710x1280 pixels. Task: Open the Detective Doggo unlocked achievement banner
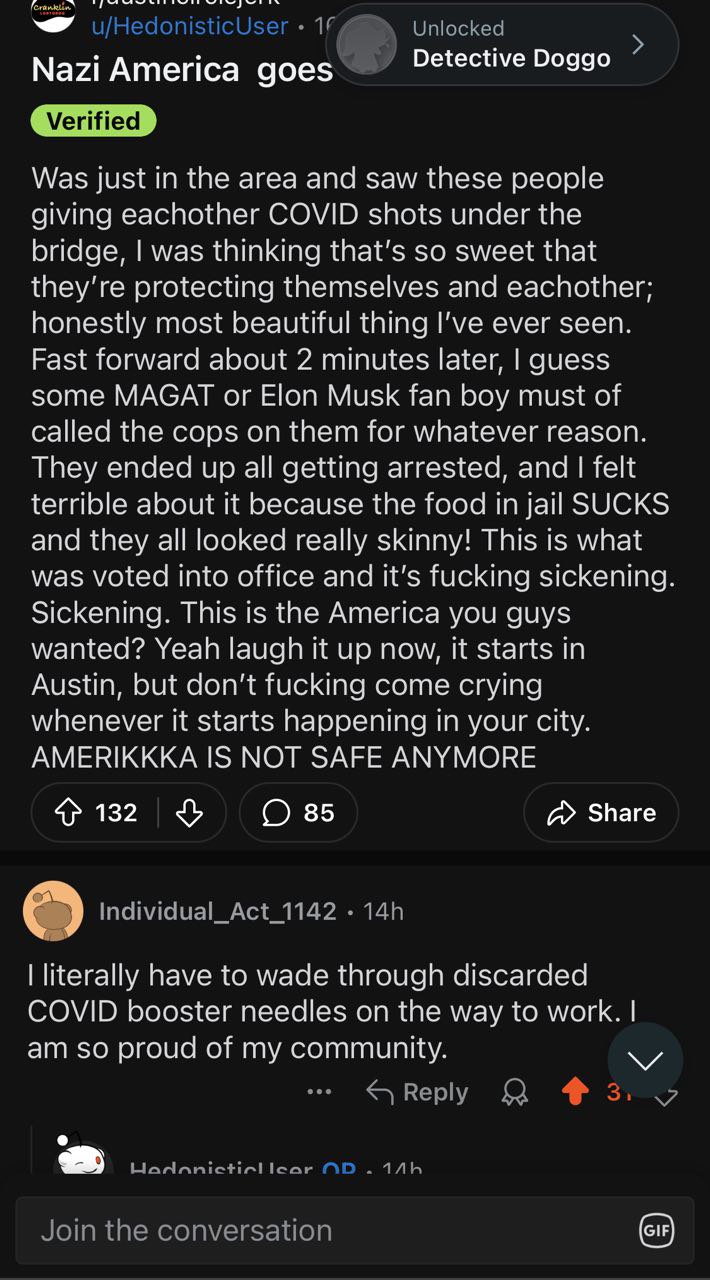(x=502, y=45)
